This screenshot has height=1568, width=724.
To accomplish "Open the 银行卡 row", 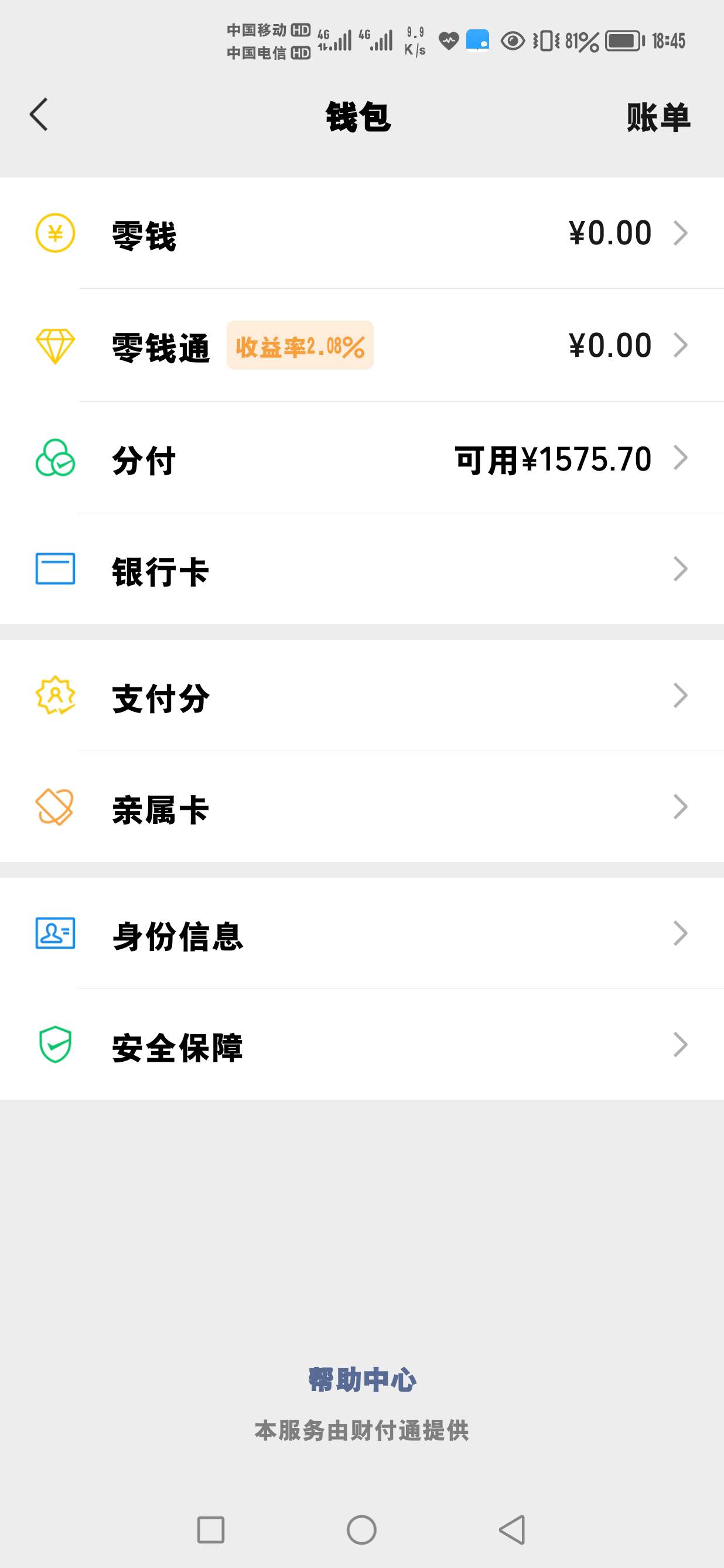I will [362, 569].
